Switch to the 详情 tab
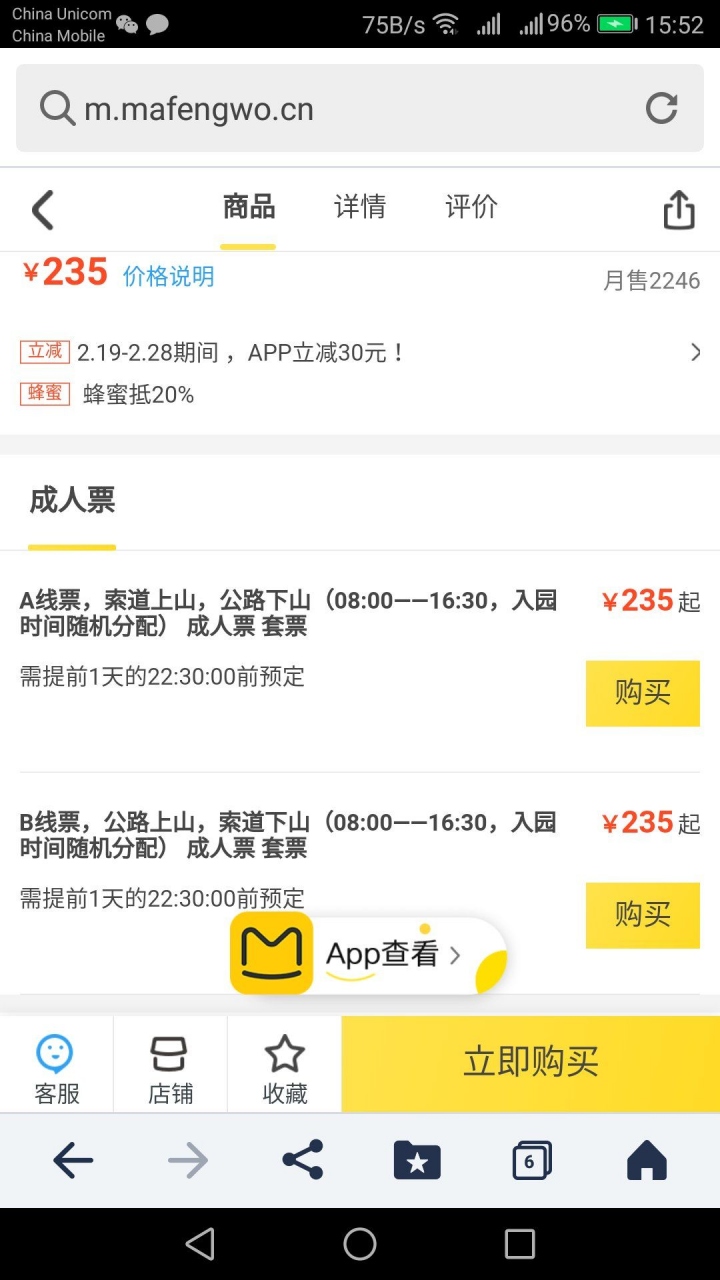This screenshot has width=720, height=1280. tap(360, 207)
